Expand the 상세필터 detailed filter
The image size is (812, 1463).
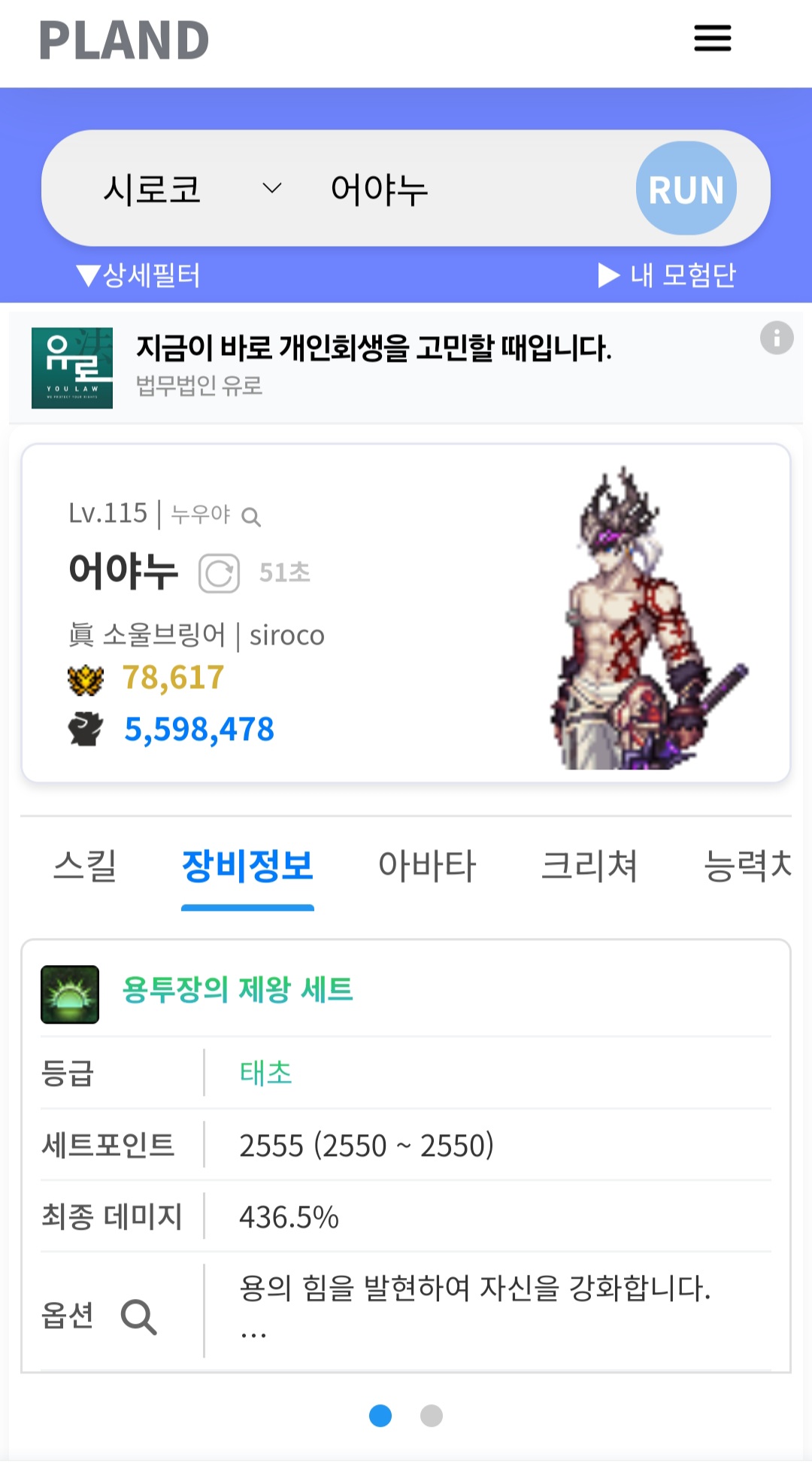pos(139,275)
